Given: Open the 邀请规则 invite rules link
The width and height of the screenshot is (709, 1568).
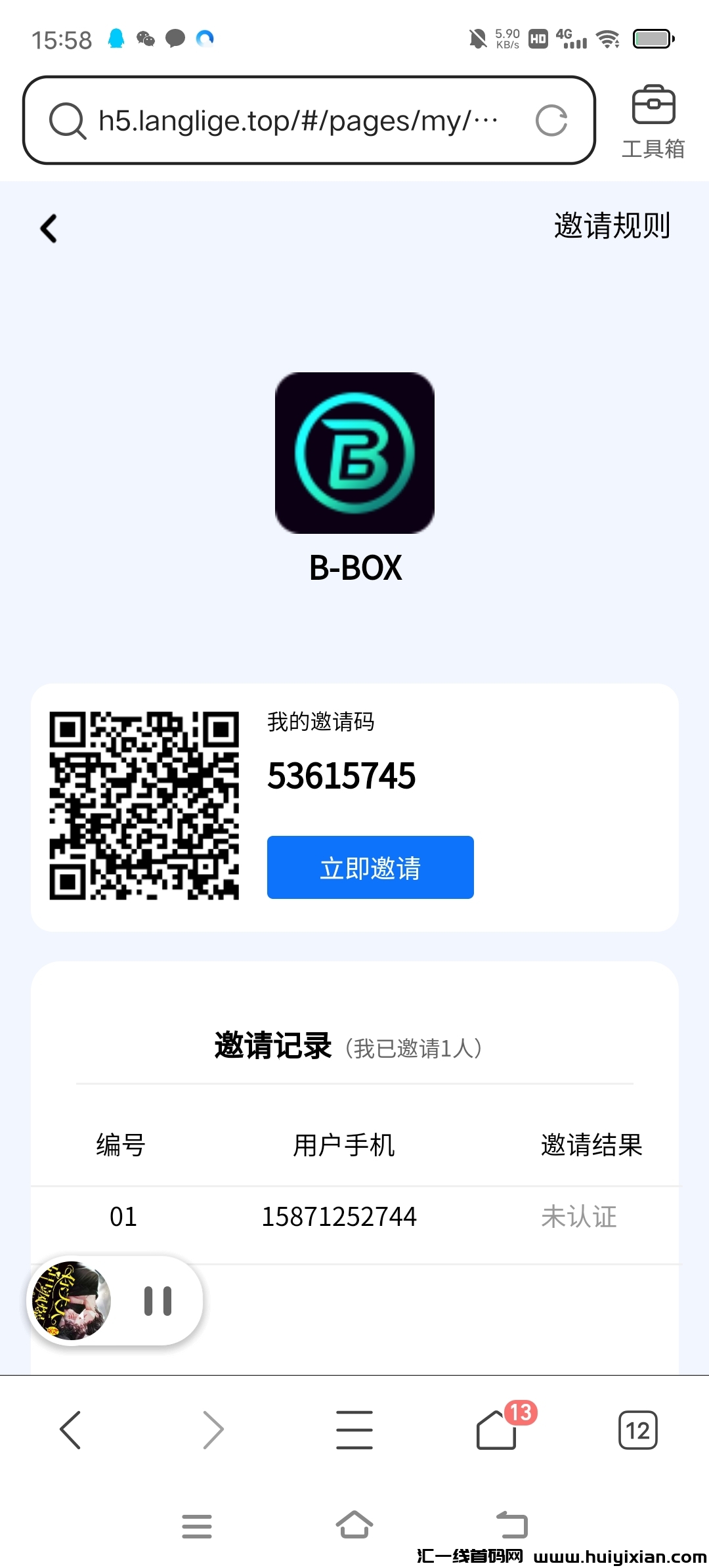Looking at the screenshot, I should pyautogui.click(x=611, y=225).
